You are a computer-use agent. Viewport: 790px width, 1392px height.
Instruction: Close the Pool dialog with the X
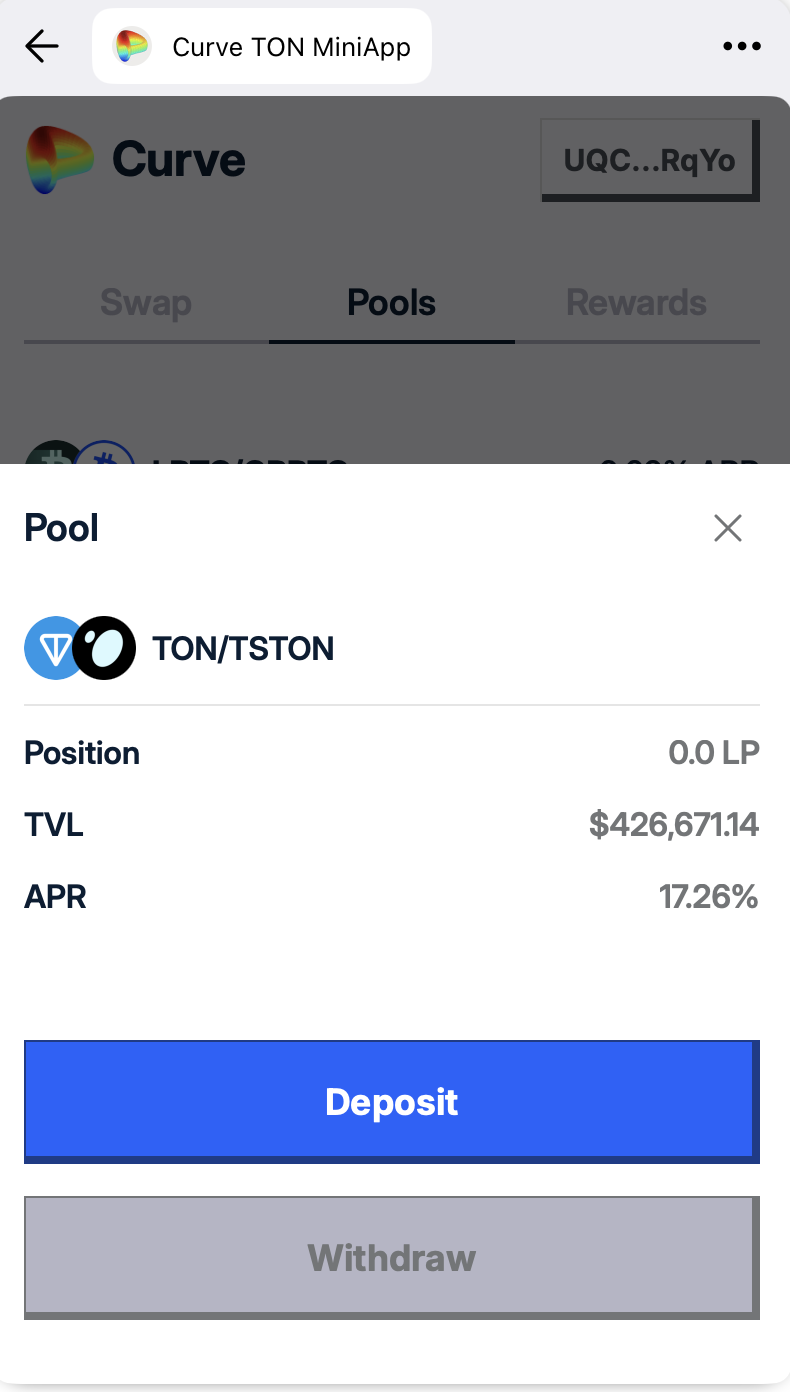(727, 528)
